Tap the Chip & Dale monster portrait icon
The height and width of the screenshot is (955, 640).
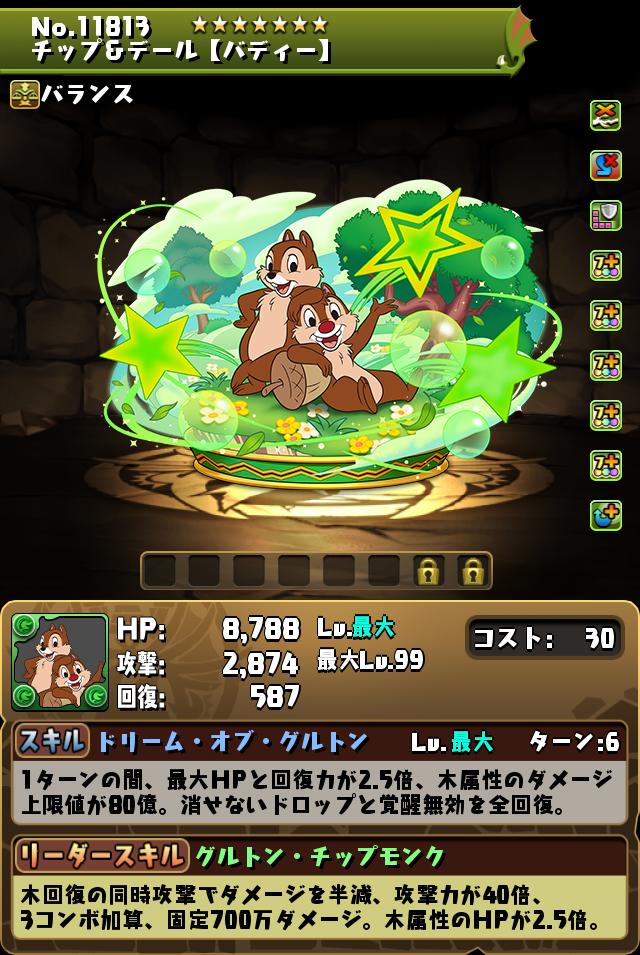(x=60, y=661)
